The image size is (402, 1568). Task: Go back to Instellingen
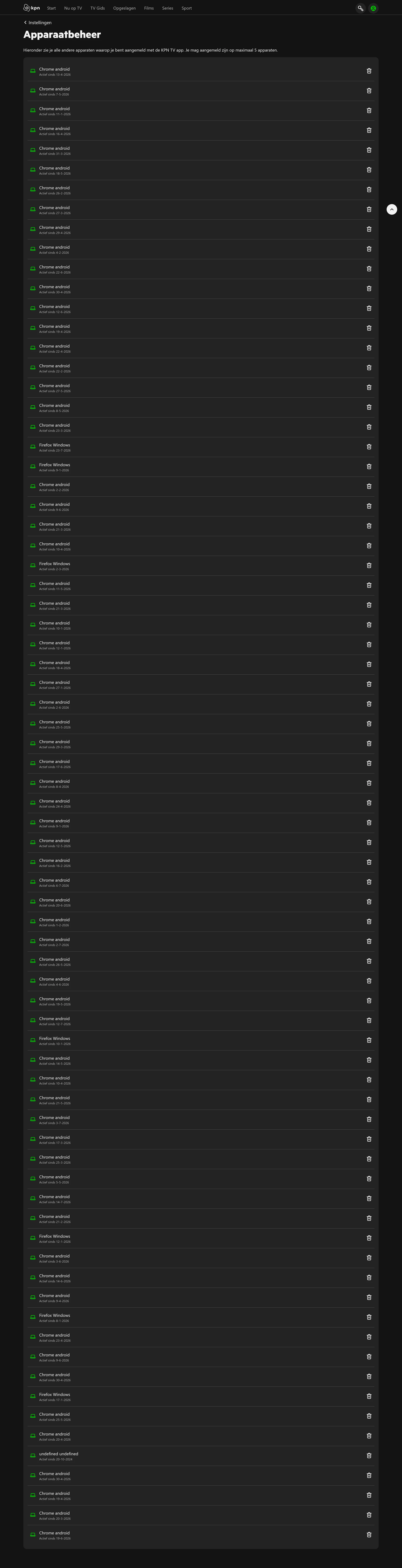(38, 22)
